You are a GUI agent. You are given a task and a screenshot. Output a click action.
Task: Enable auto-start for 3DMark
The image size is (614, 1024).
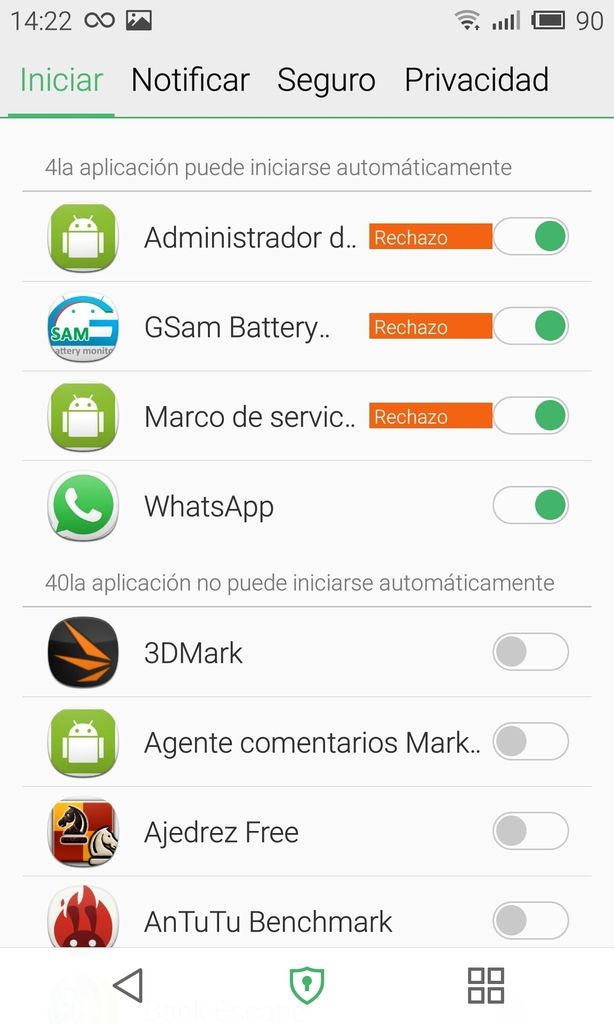(x=530, y=653)
